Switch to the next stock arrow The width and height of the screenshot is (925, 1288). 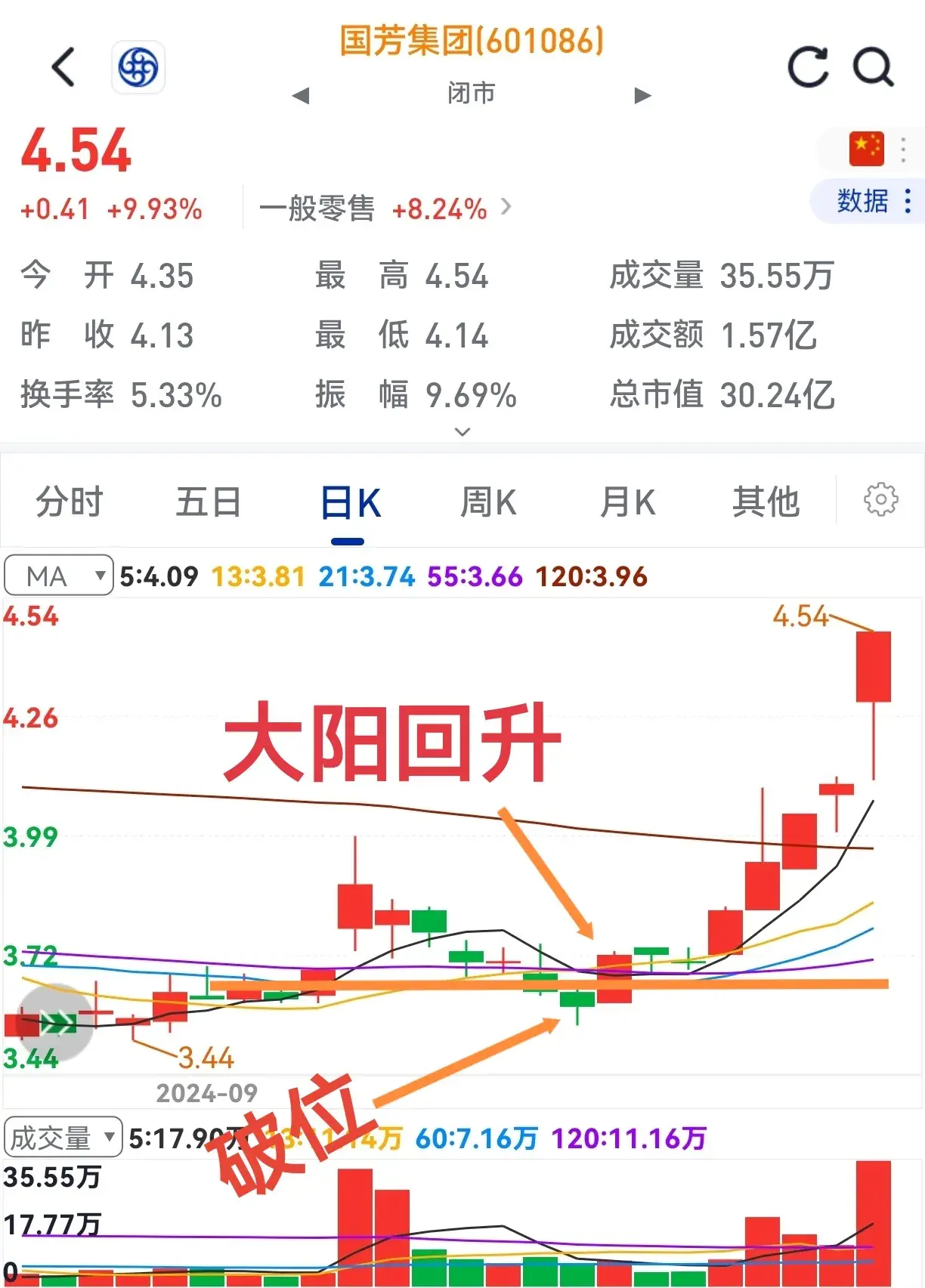click(642, 95)
